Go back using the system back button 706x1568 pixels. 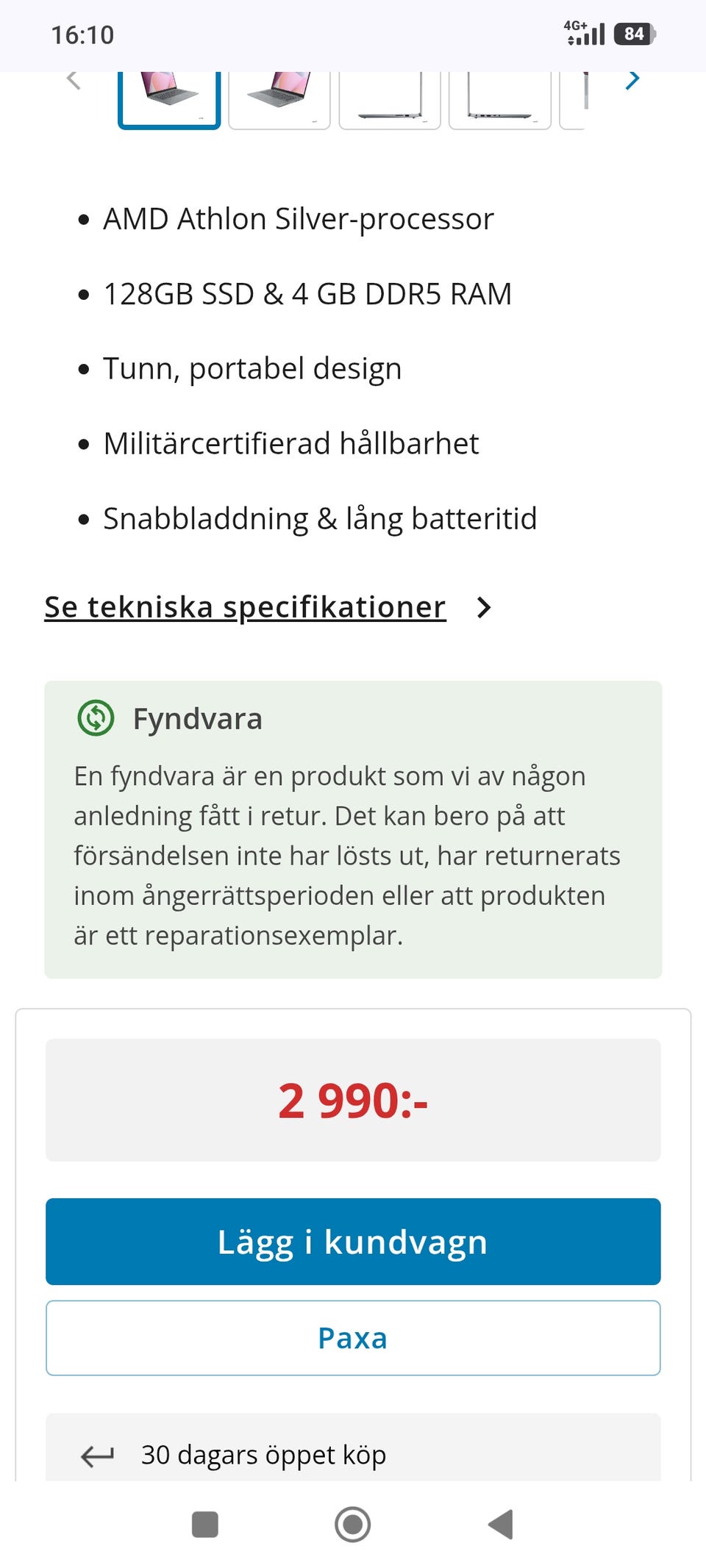tap(501, 1525)
